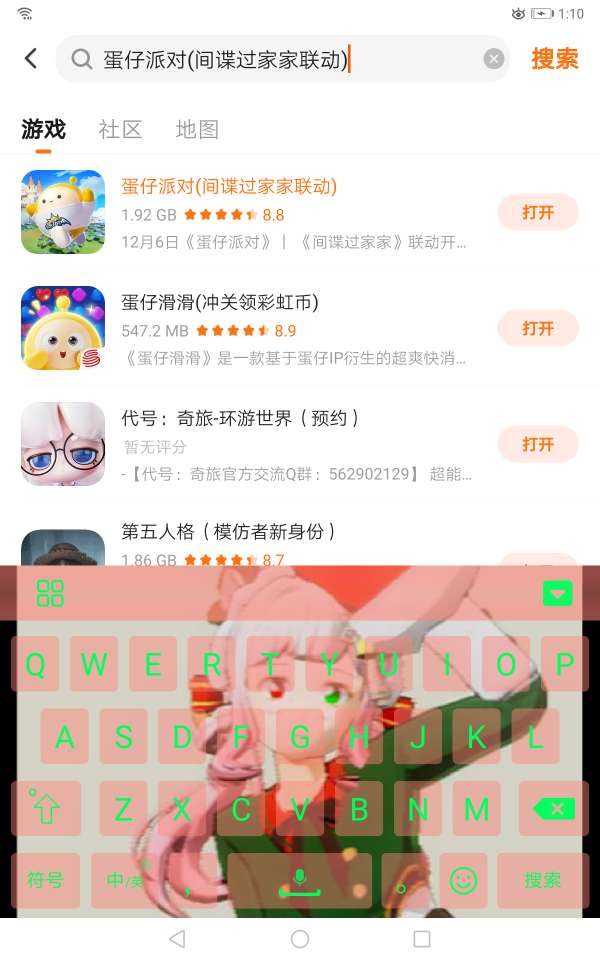This screenshot has height=960, width=600.
Task: Open the emoji key on the keyboard
Action: (463, 880)
